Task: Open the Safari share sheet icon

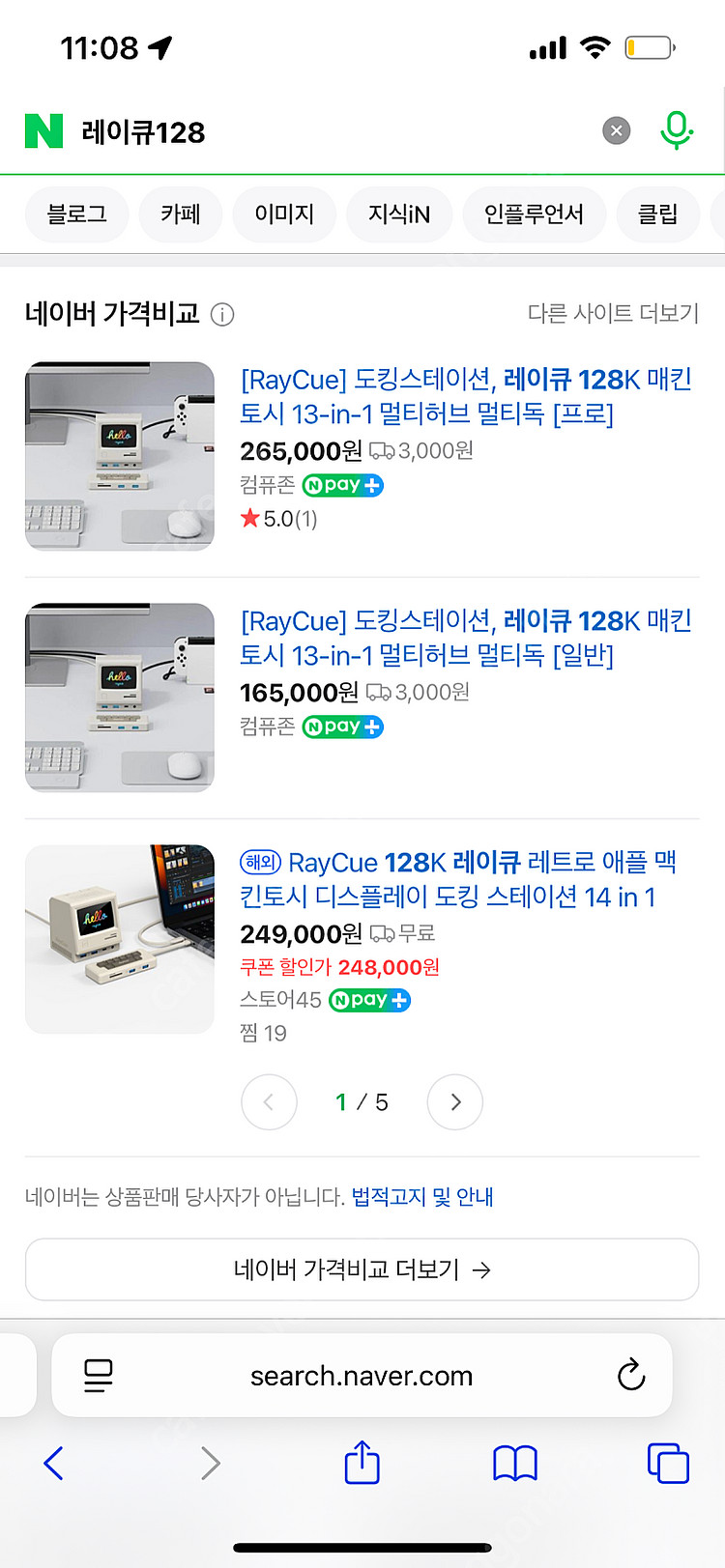Action: pos(361,1463)
